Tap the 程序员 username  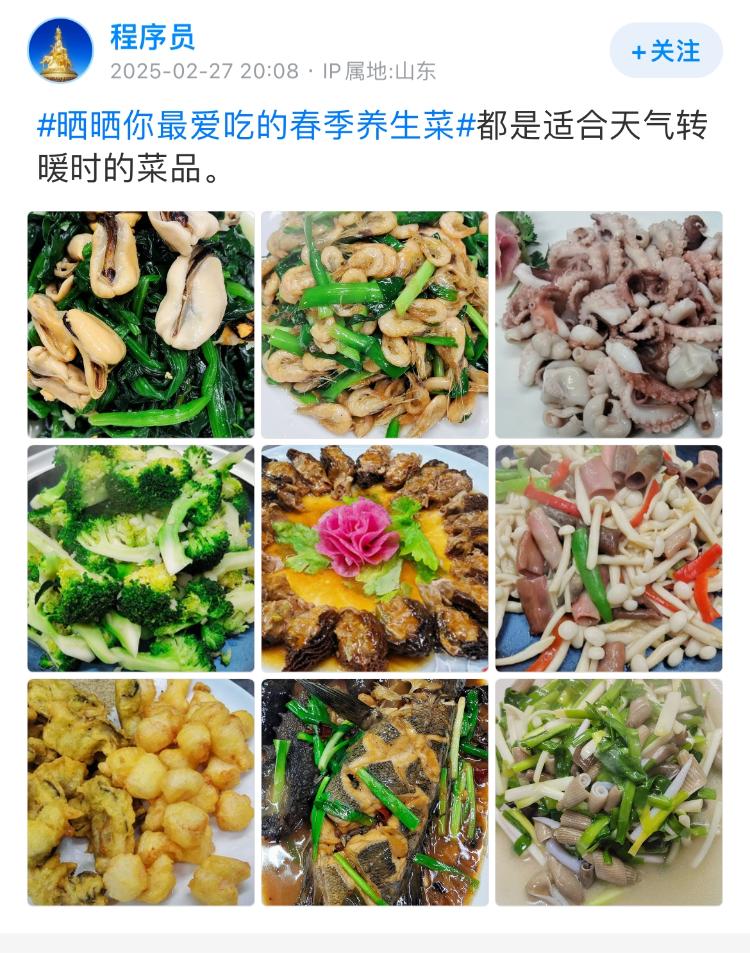pos(152,38)
